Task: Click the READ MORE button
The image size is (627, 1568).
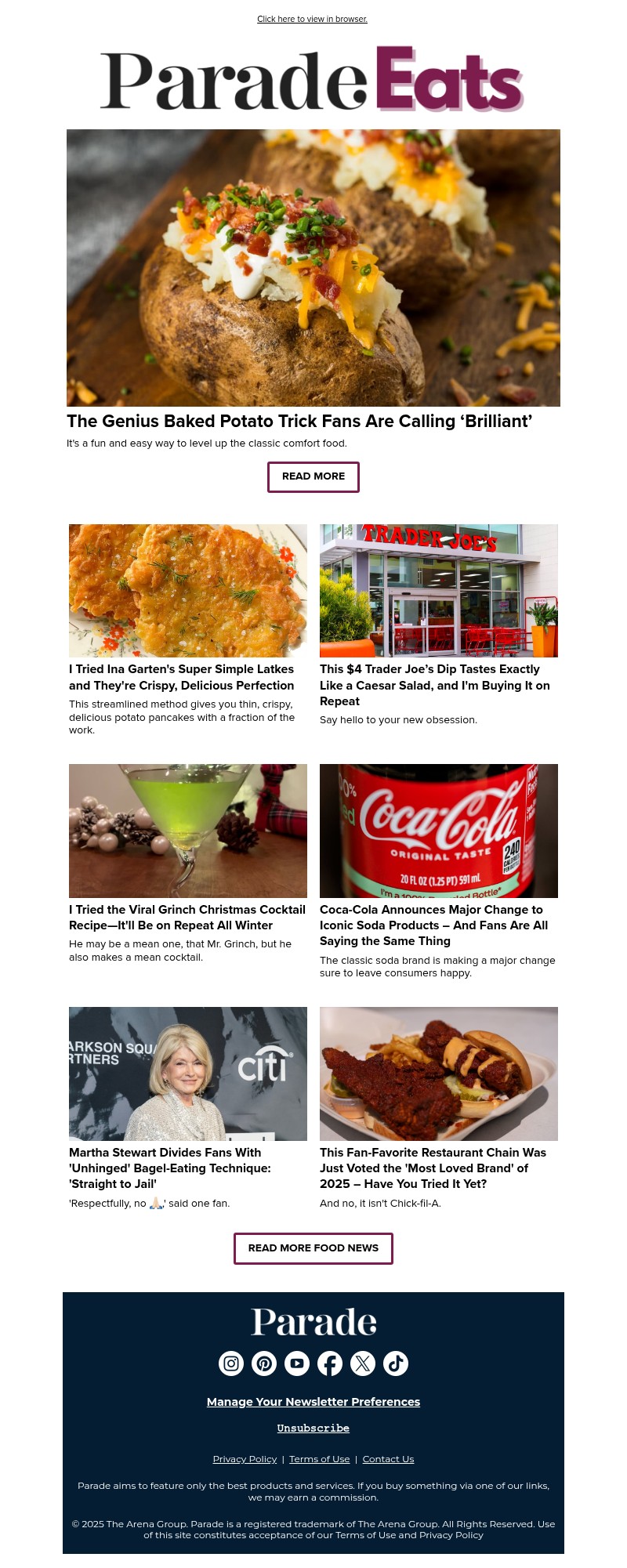Action: click(x=313, y=476)
